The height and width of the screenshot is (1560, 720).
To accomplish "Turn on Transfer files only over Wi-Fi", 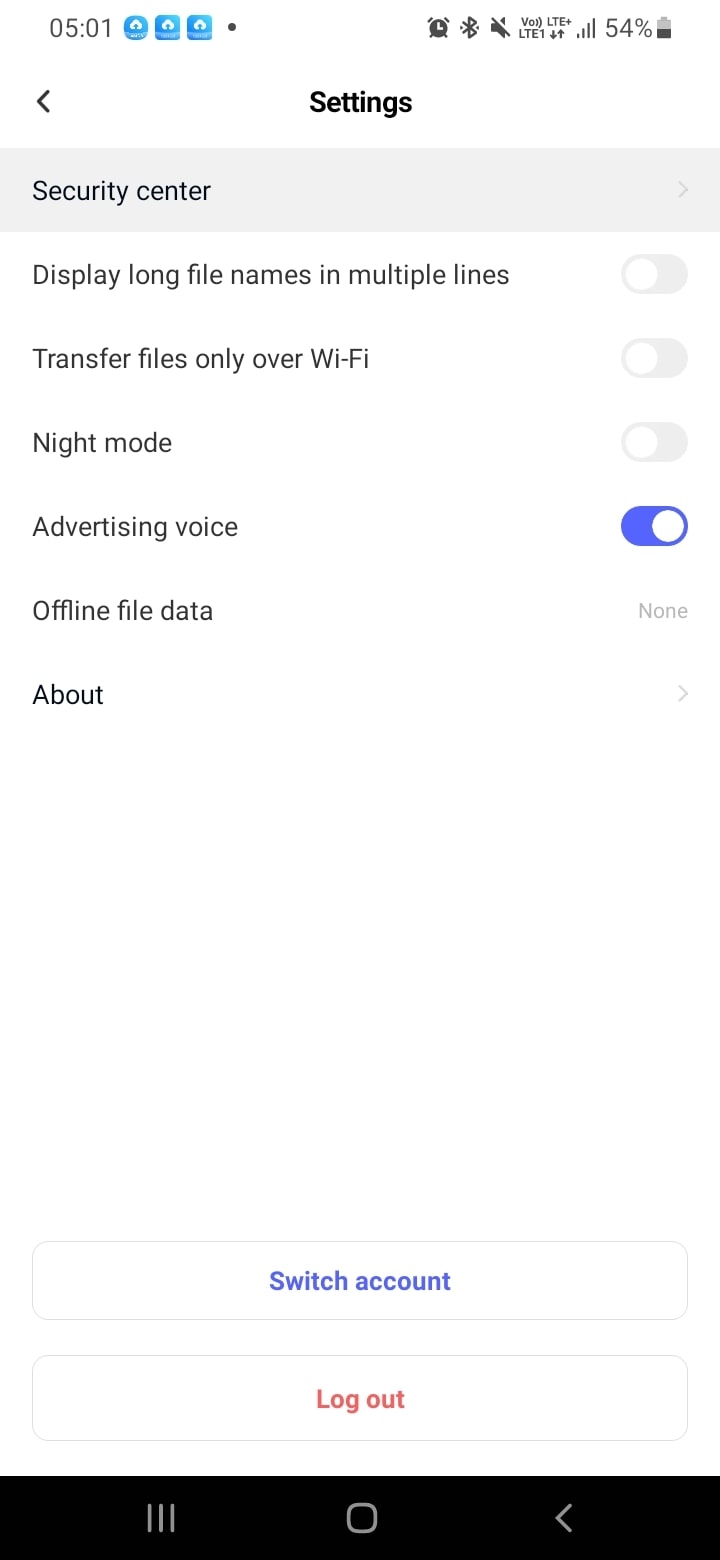I will (654, 358).
